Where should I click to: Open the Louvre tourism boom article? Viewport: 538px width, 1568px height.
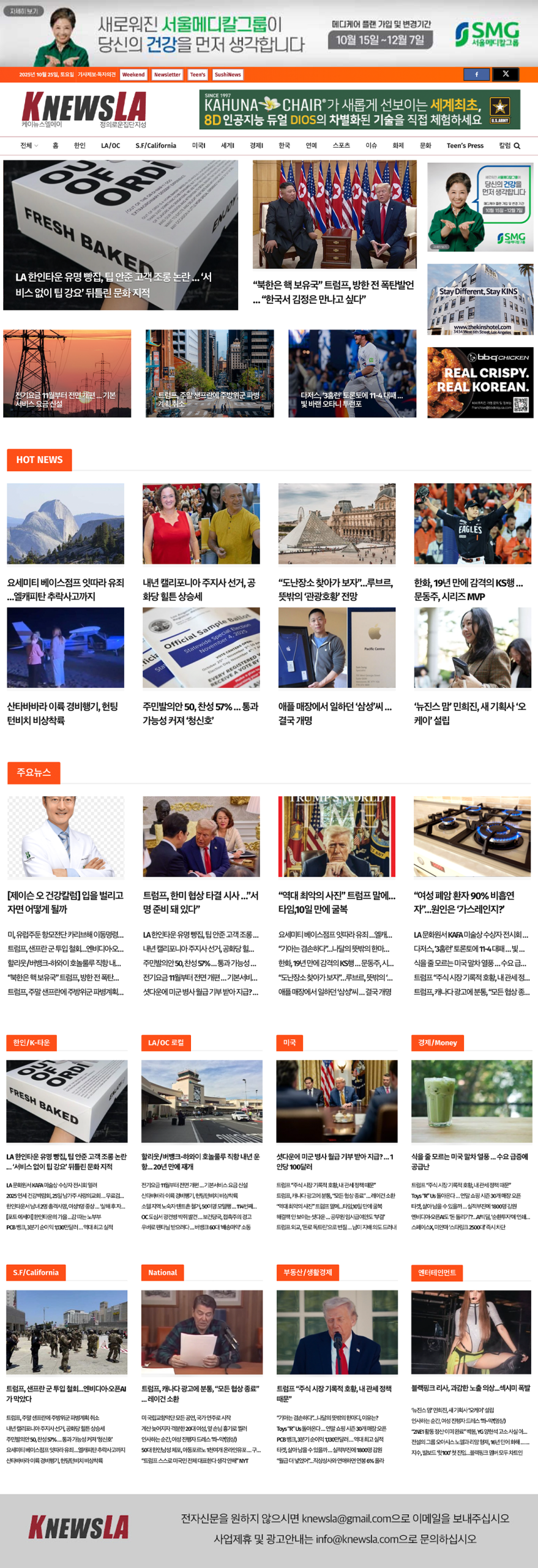[336, 589]
